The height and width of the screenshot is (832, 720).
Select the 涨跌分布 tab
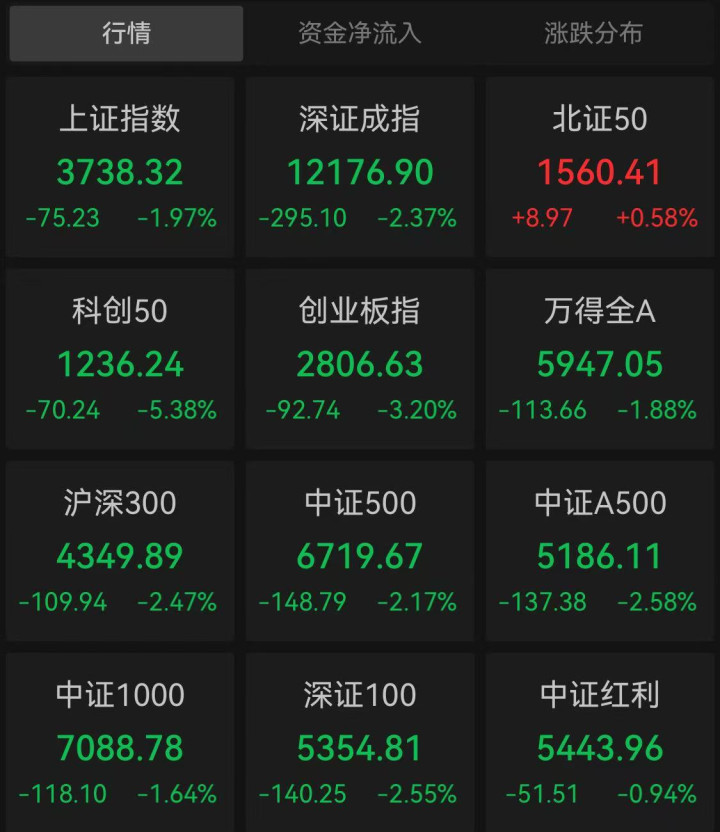coord(593,33)
